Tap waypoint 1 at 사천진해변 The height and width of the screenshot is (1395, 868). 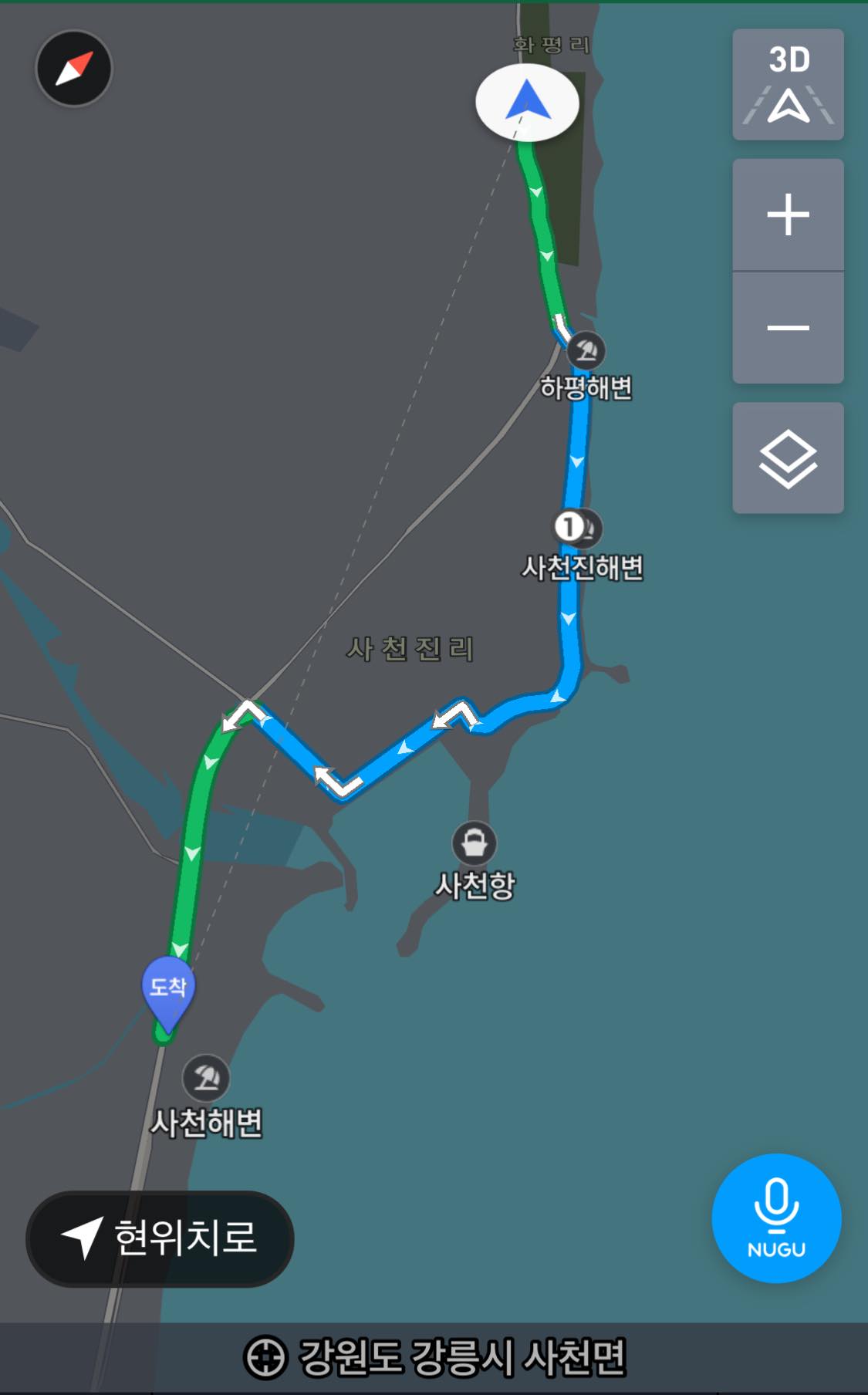click(x=569, y=527)
